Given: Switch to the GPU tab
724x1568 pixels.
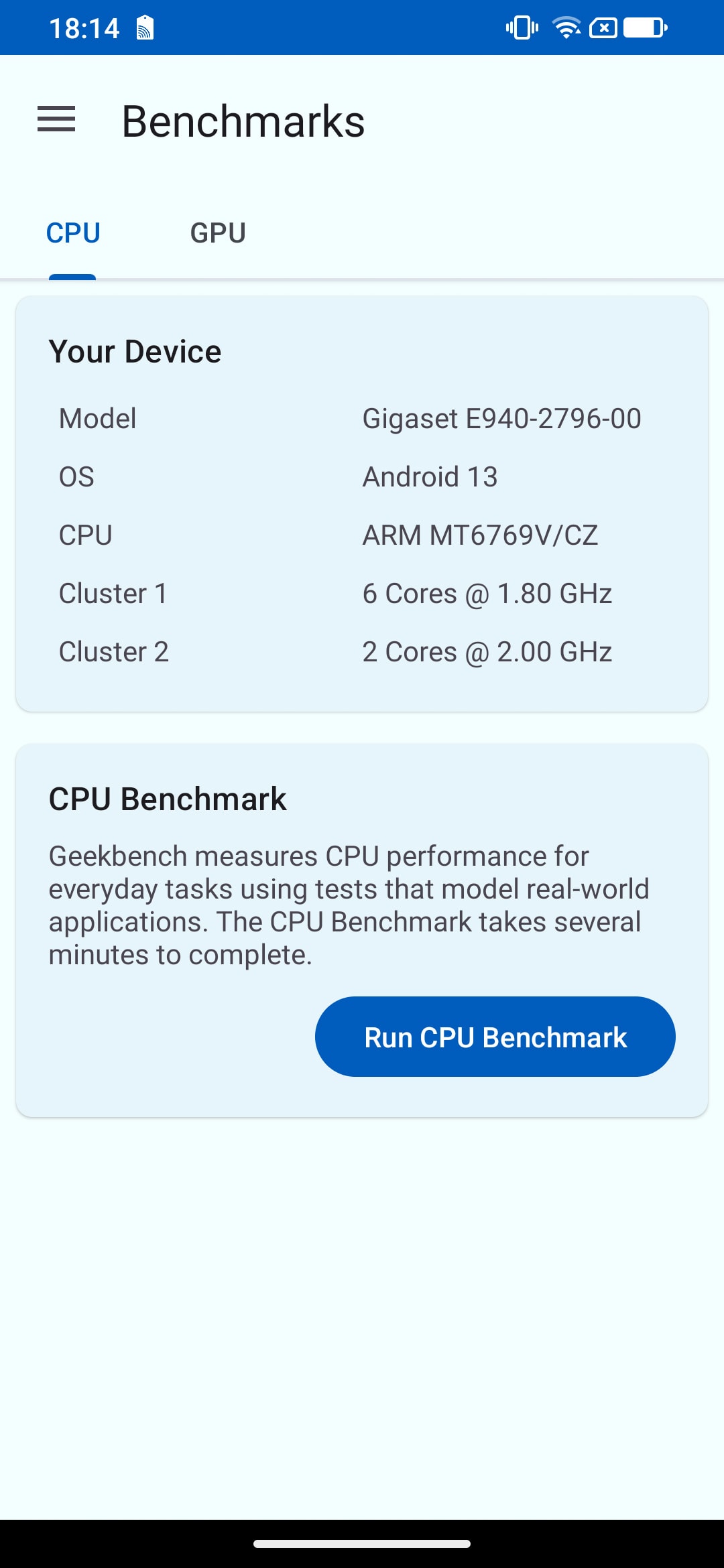Looking at the screenshot, I should [218, 233].
